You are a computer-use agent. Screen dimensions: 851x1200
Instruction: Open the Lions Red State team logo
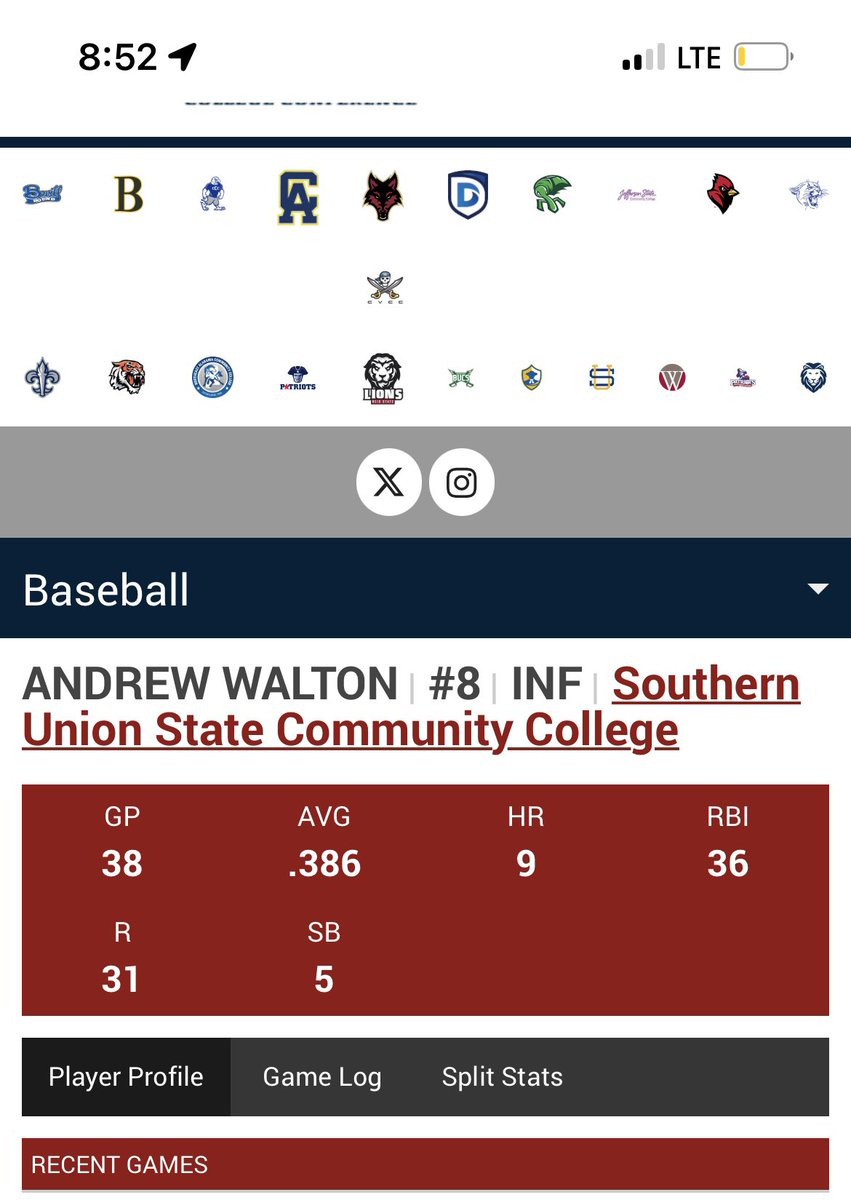pos(383,379)
